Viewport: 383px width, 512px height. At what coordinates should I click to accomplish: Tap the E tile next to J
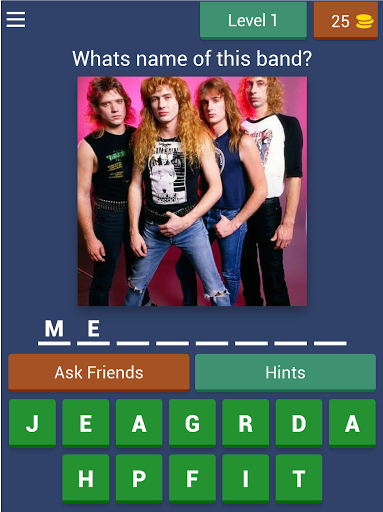point(86,423)
